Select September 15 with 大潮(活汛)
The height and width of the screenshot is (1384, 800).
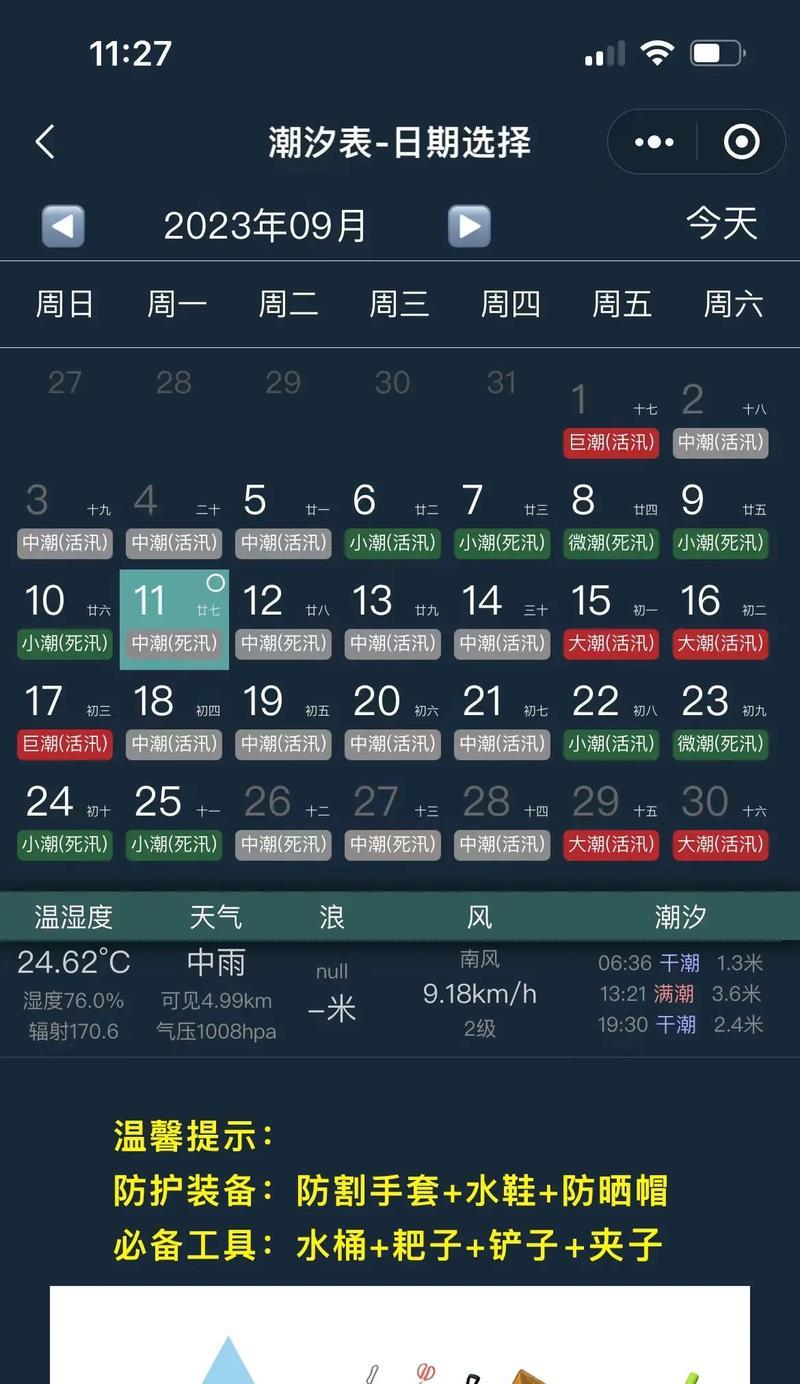tap(610, 619)
